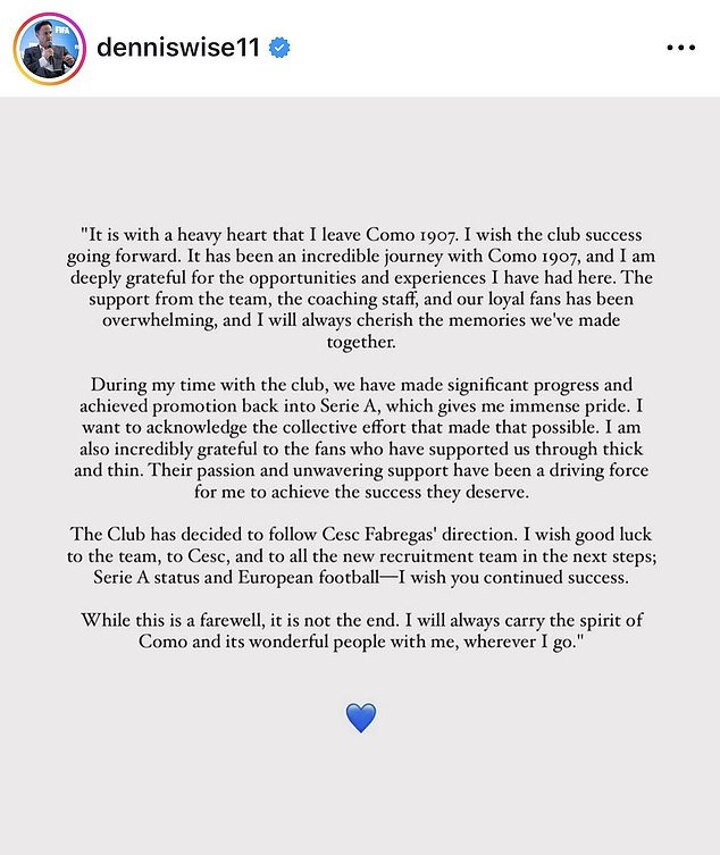Image resolution: width=720 pixels, height=855 pixels.
Task: Open the denniswise11 profile via username
Action: [179, 48]
